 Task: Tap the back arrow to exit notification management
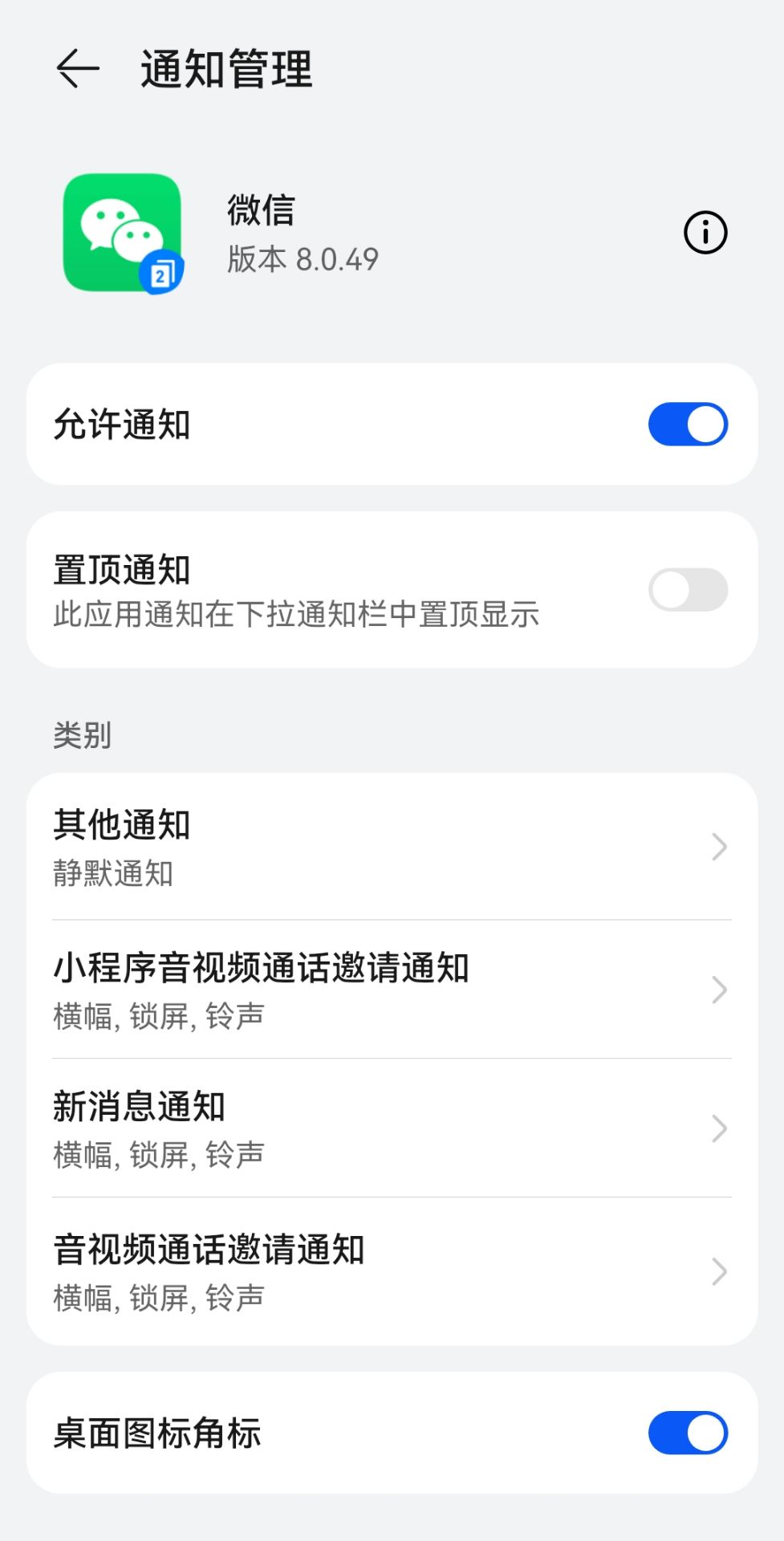[x=75, y=70]
